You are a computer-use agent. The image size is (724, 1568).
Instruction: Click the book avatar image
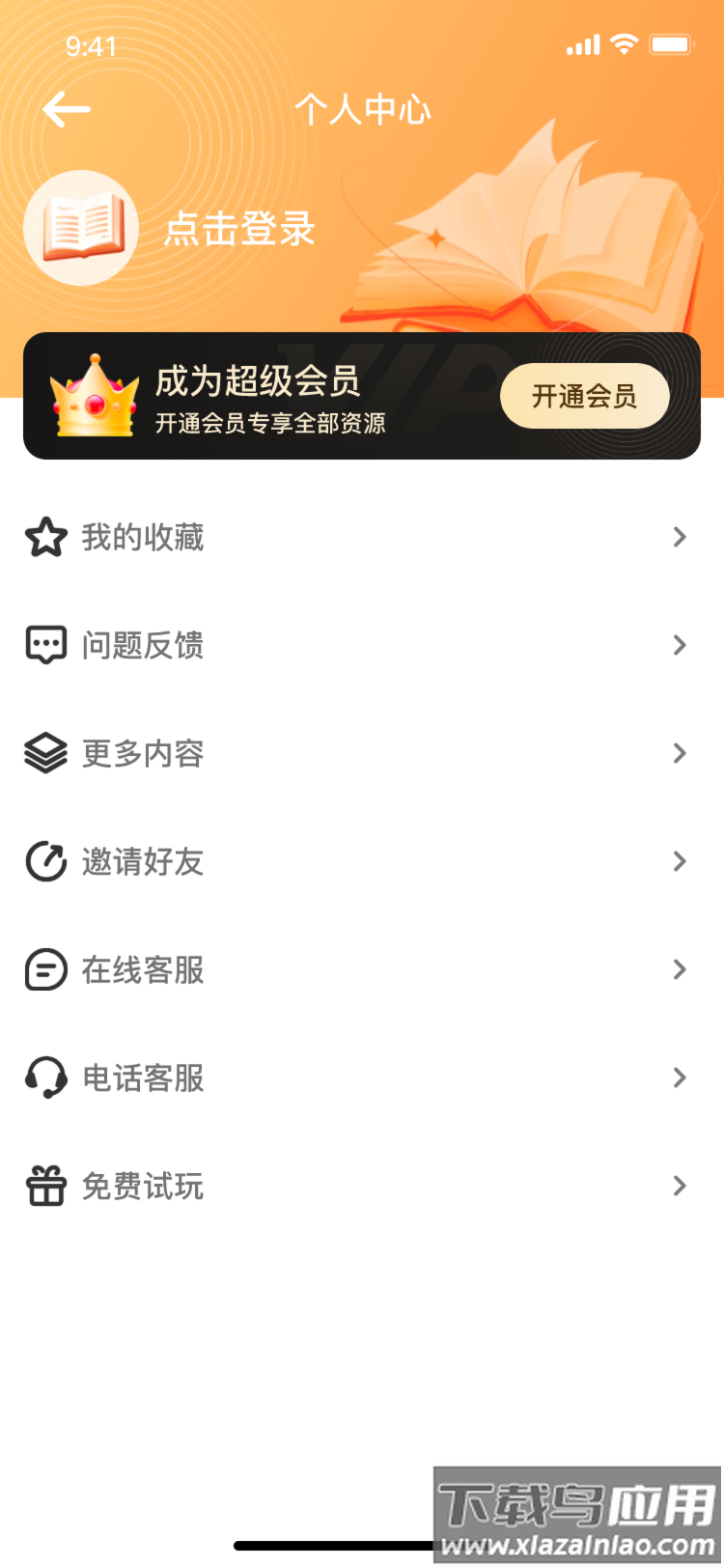(81, 228)
